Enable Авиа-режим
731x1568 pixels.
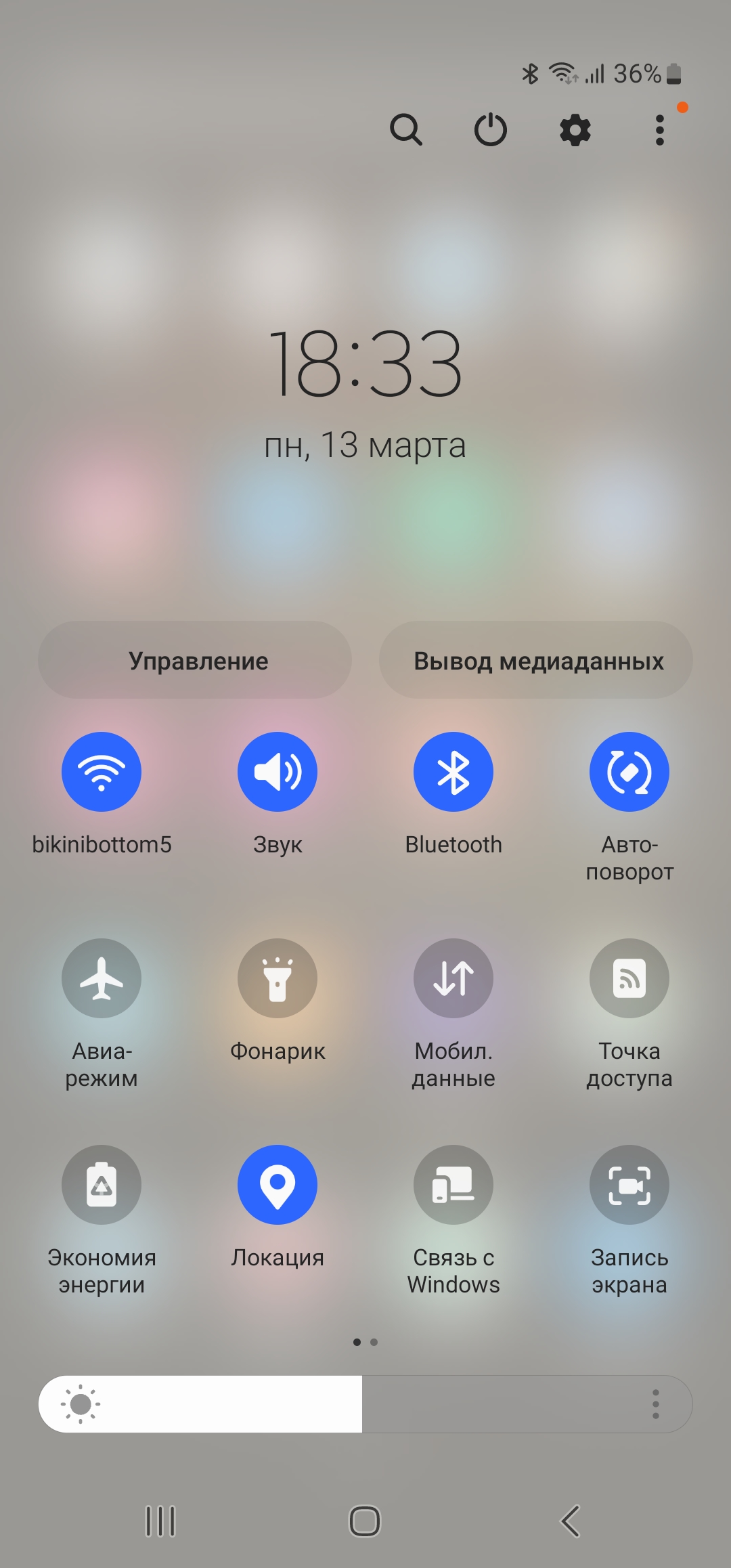point(102,978)
